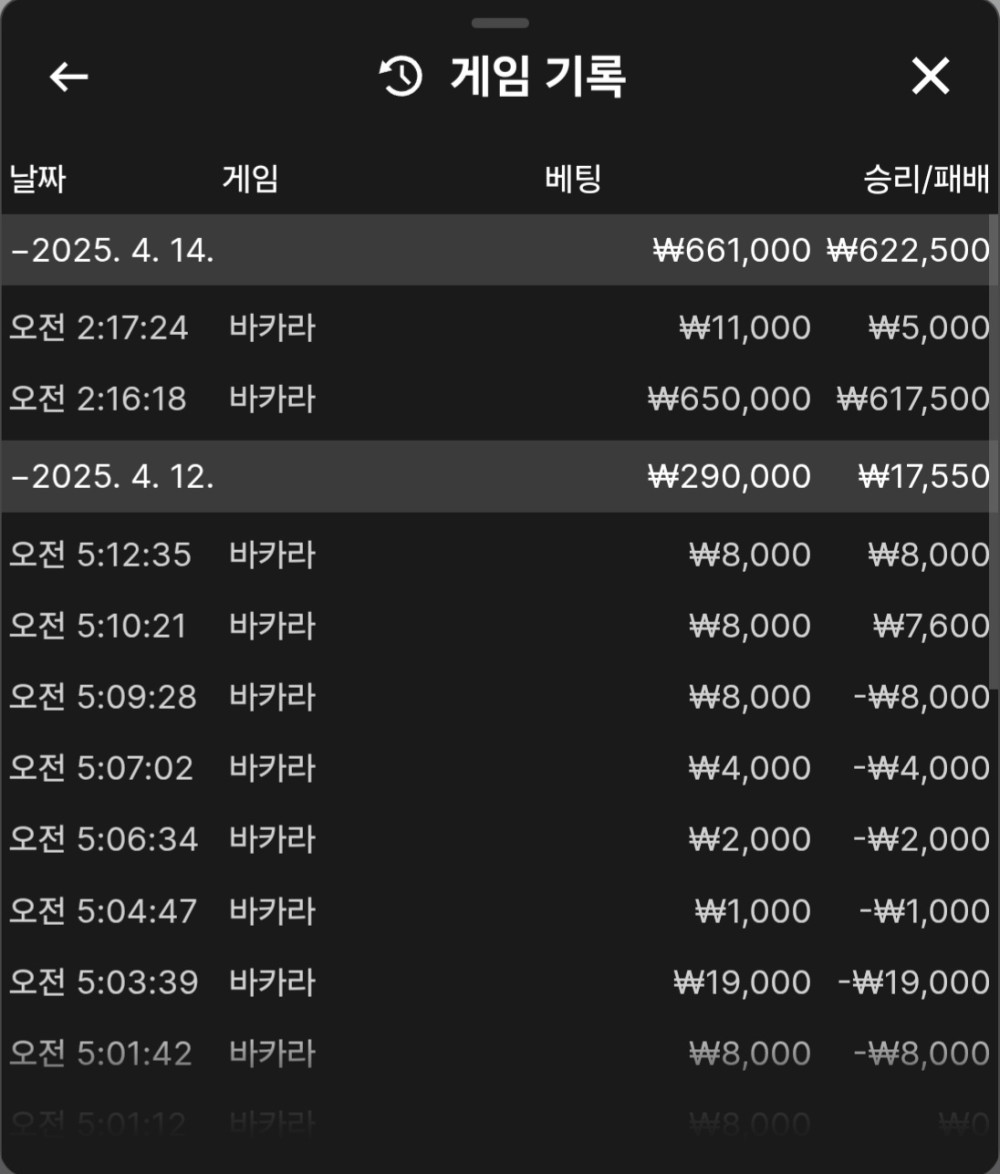Collapse the 2025. 4. 12. date group
The height and width of the screenshot is (1174, 1000).
112,477
